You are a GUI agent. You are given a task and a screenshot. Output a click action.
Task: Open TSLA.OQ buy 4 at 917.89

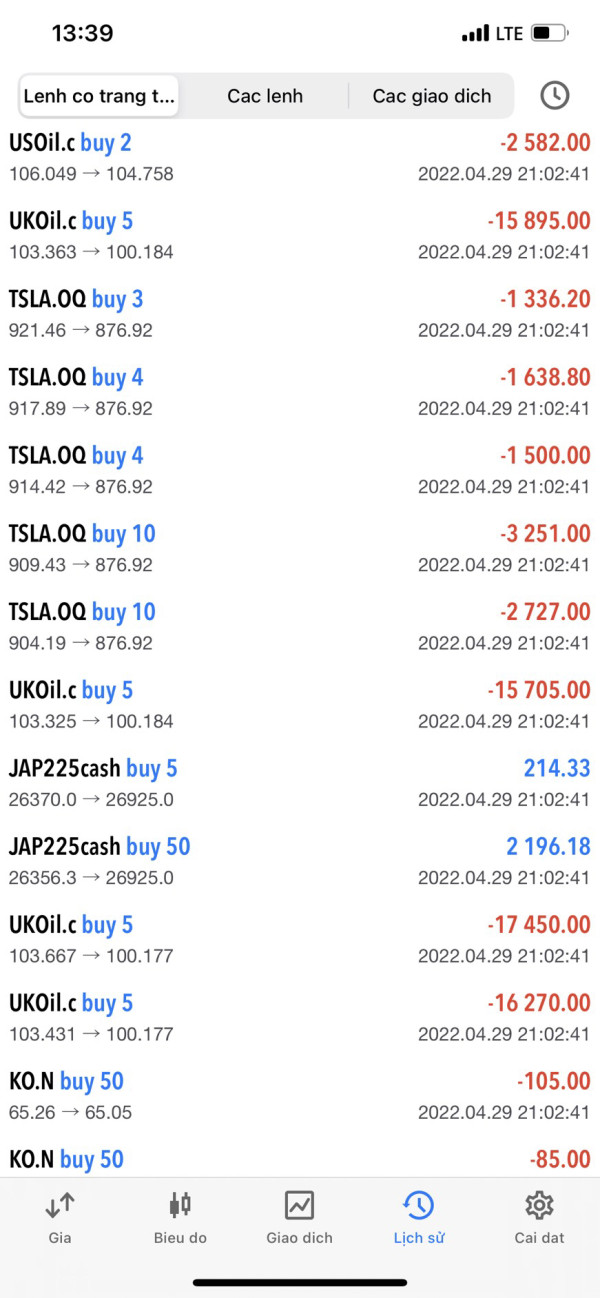point(300,392)
